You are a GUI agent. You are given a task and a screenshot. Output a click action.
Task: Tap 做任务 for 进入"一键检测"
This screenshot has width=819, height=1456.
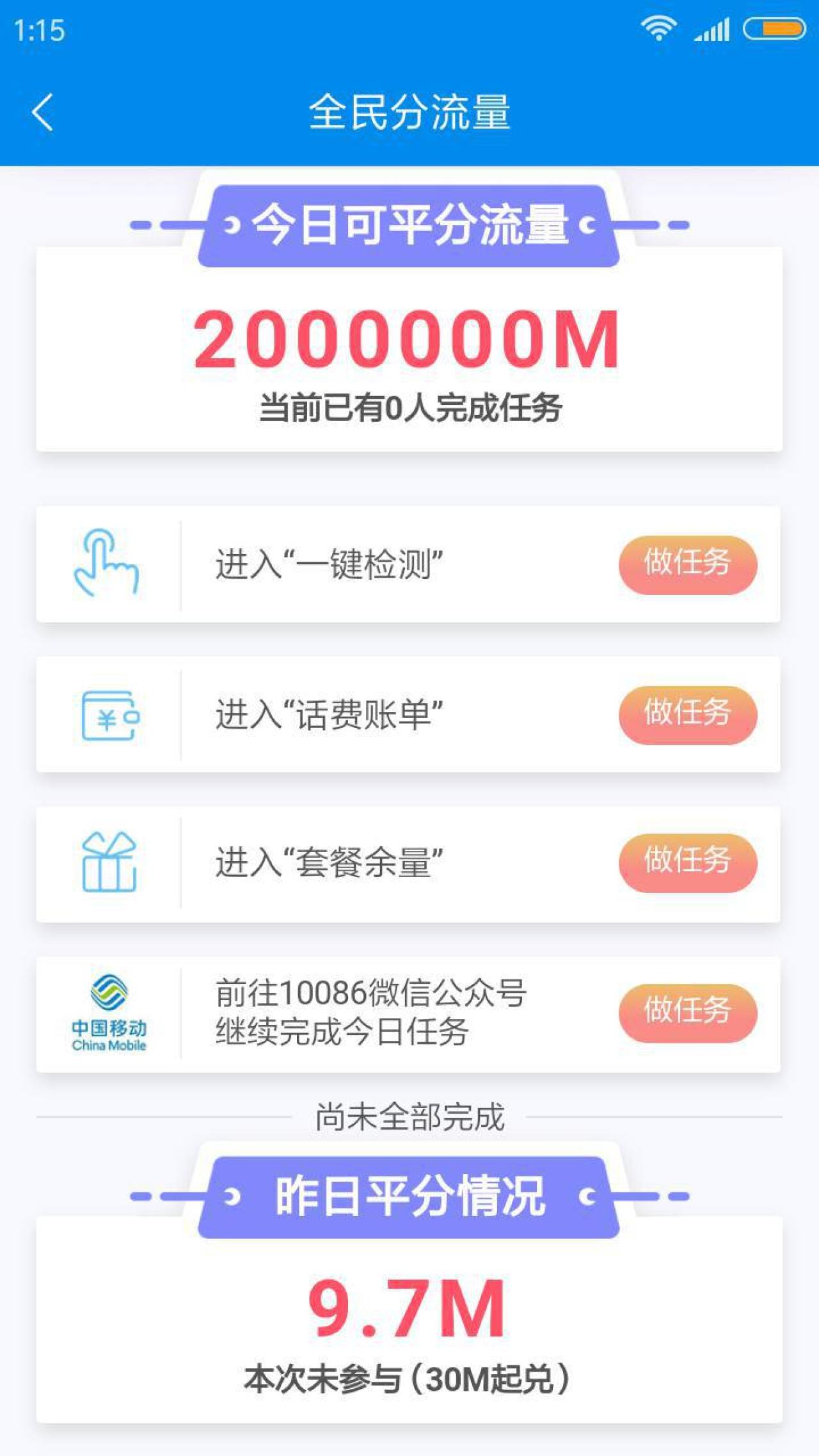(687, 564)
